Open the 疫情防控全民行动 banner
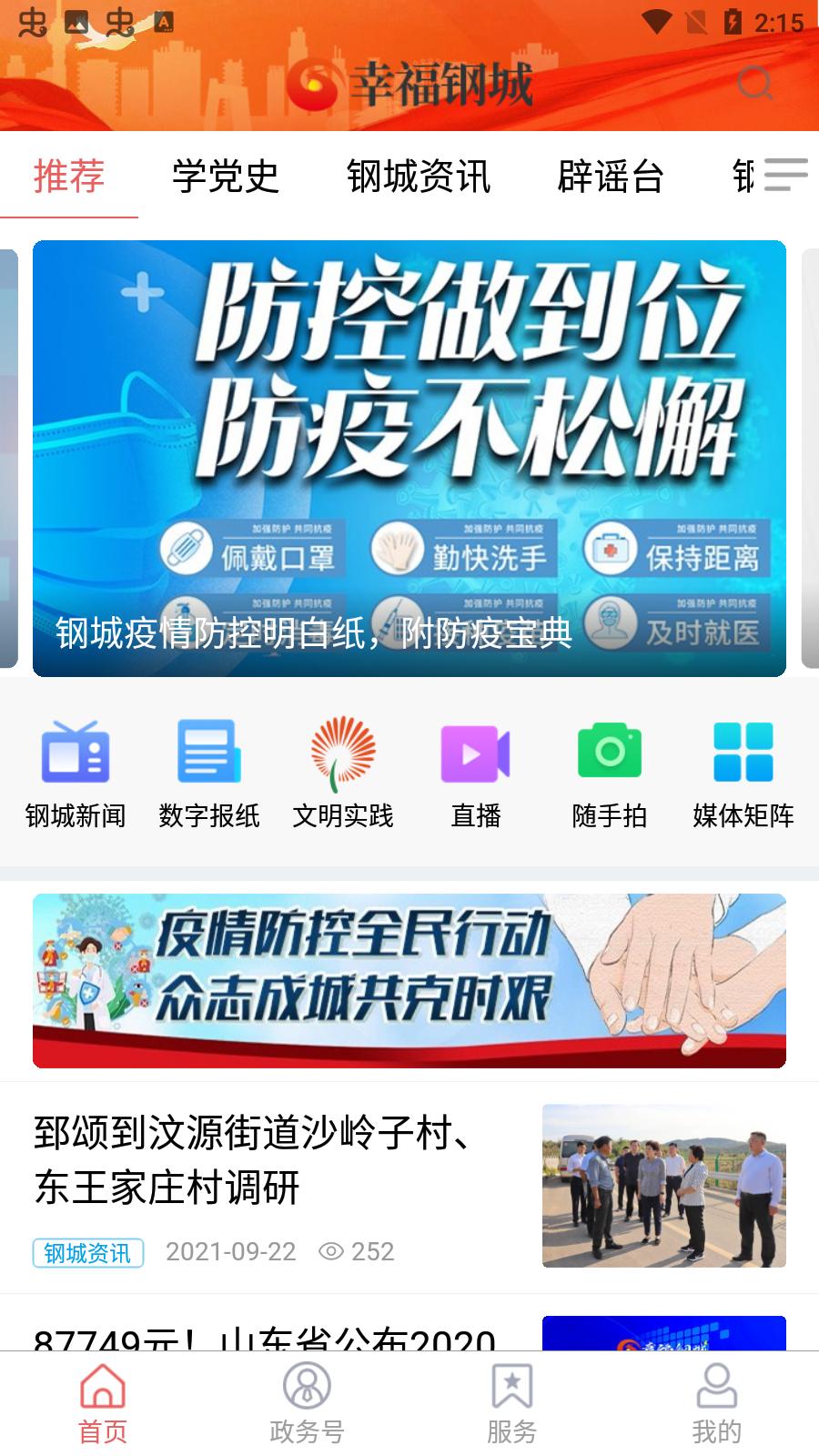Viewport: 819px width, 1456px height. point(409,980)
